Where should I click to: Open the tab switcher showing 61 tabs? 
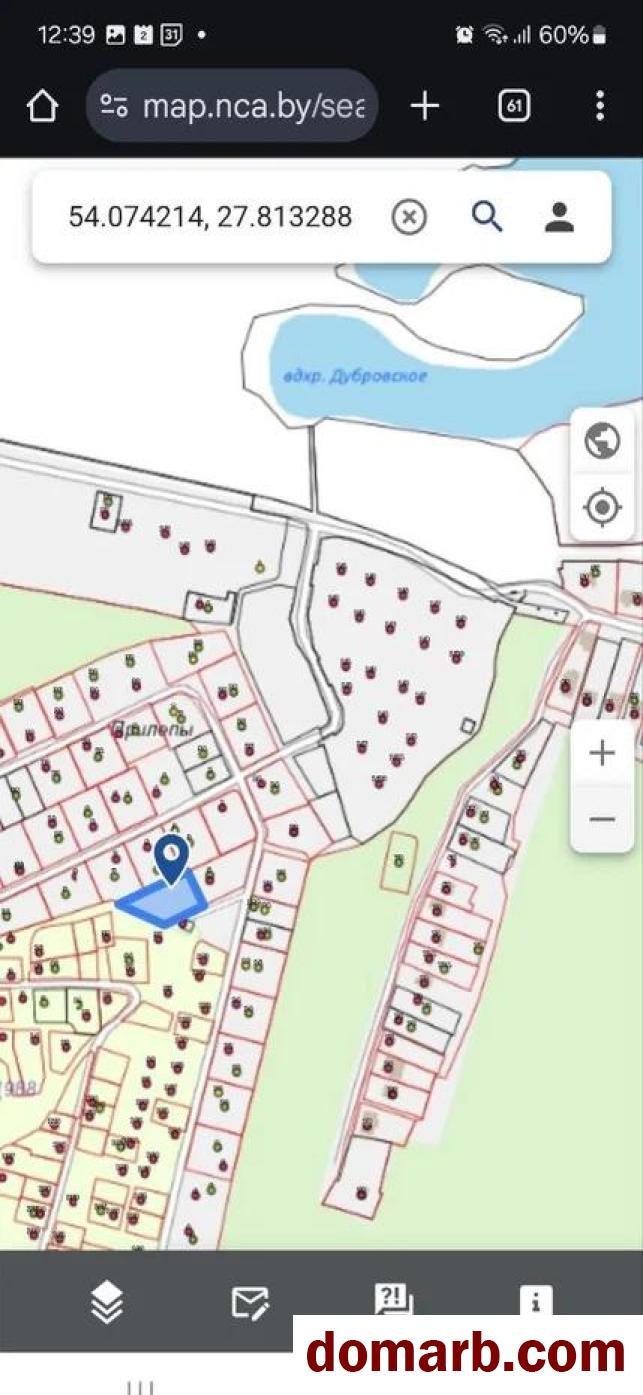514,105
